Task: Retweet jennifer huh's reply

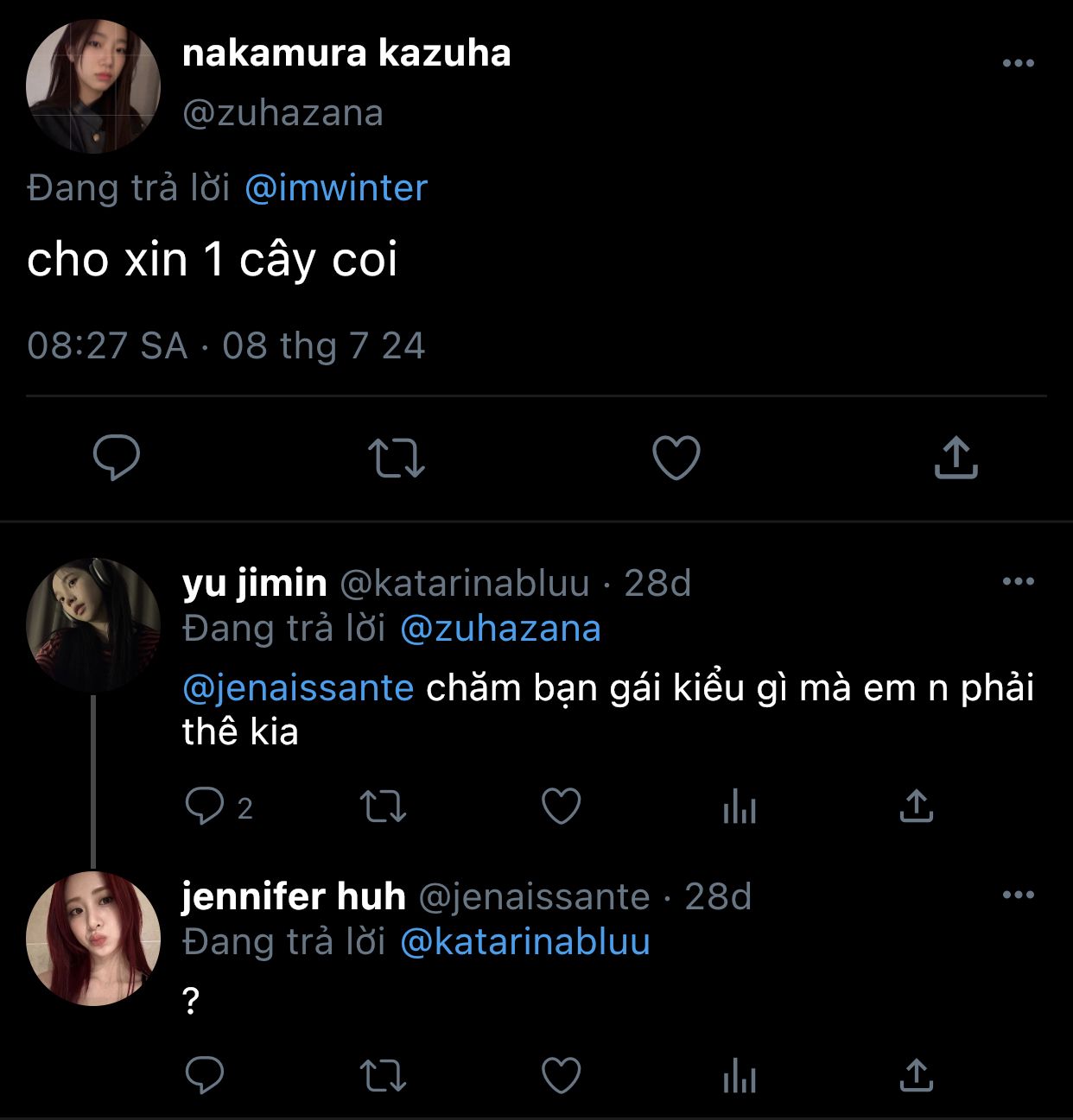Action: [x=383, y=1076]
